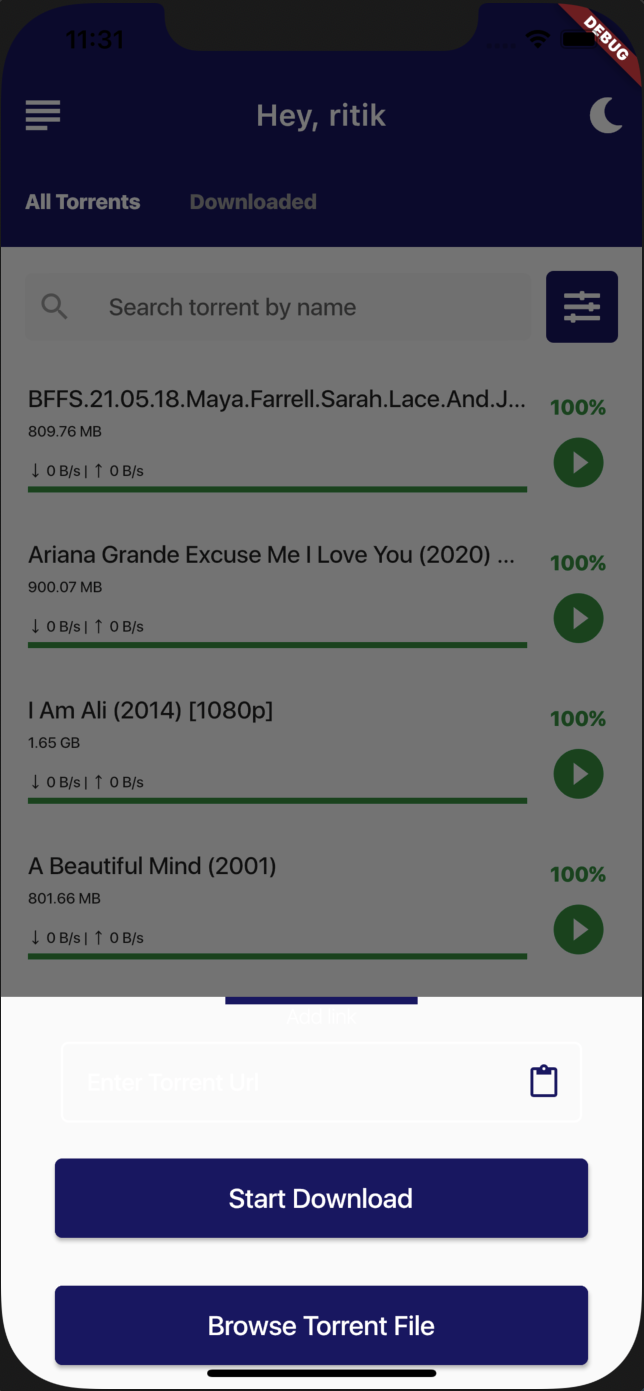This screenshot has width=644, height=1391.
Task: Focus the Enter Torrent Url field
Action: pos(290,1082)
